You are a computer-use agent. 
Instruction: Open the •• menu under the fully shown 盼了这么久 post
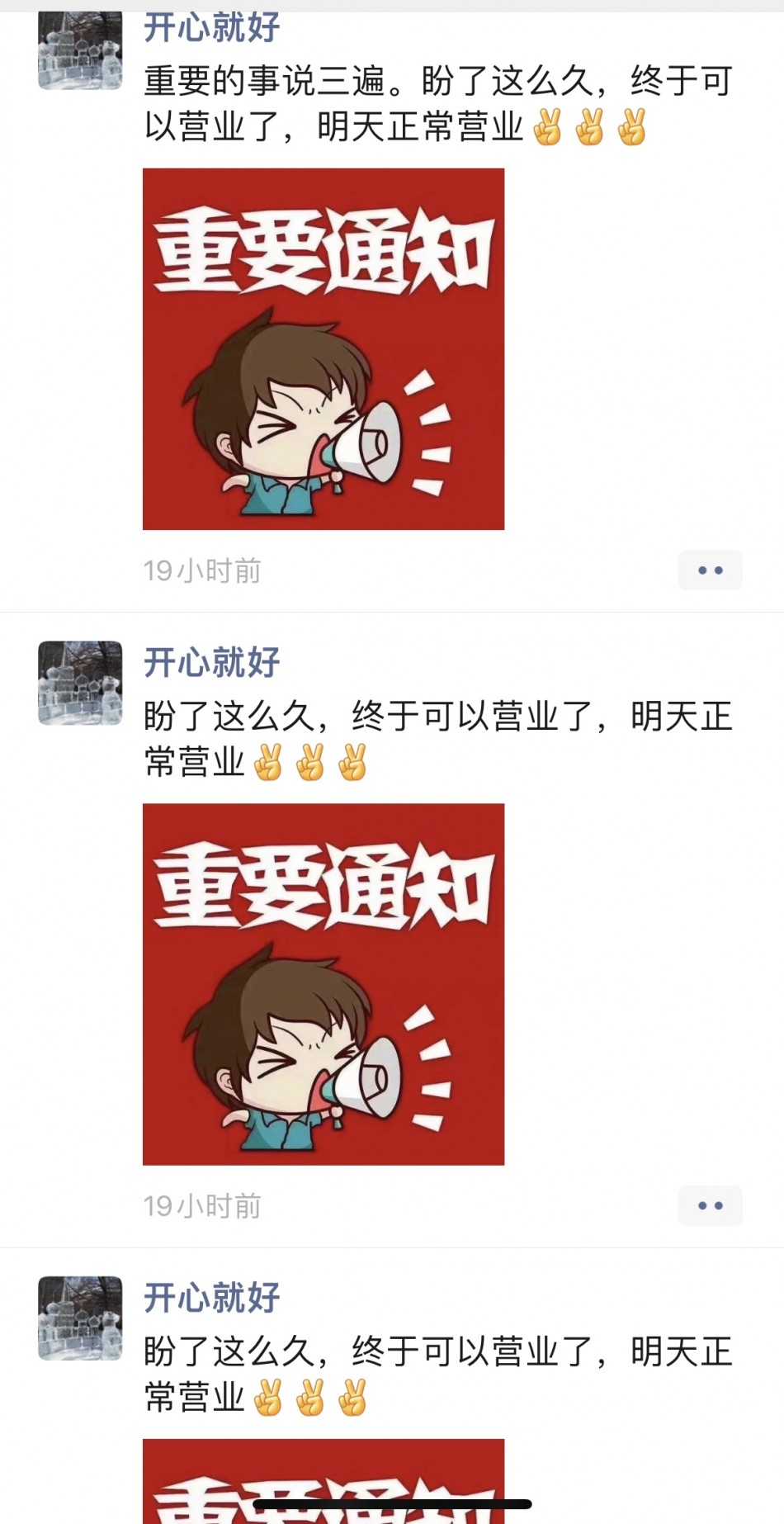[710, 1205]
